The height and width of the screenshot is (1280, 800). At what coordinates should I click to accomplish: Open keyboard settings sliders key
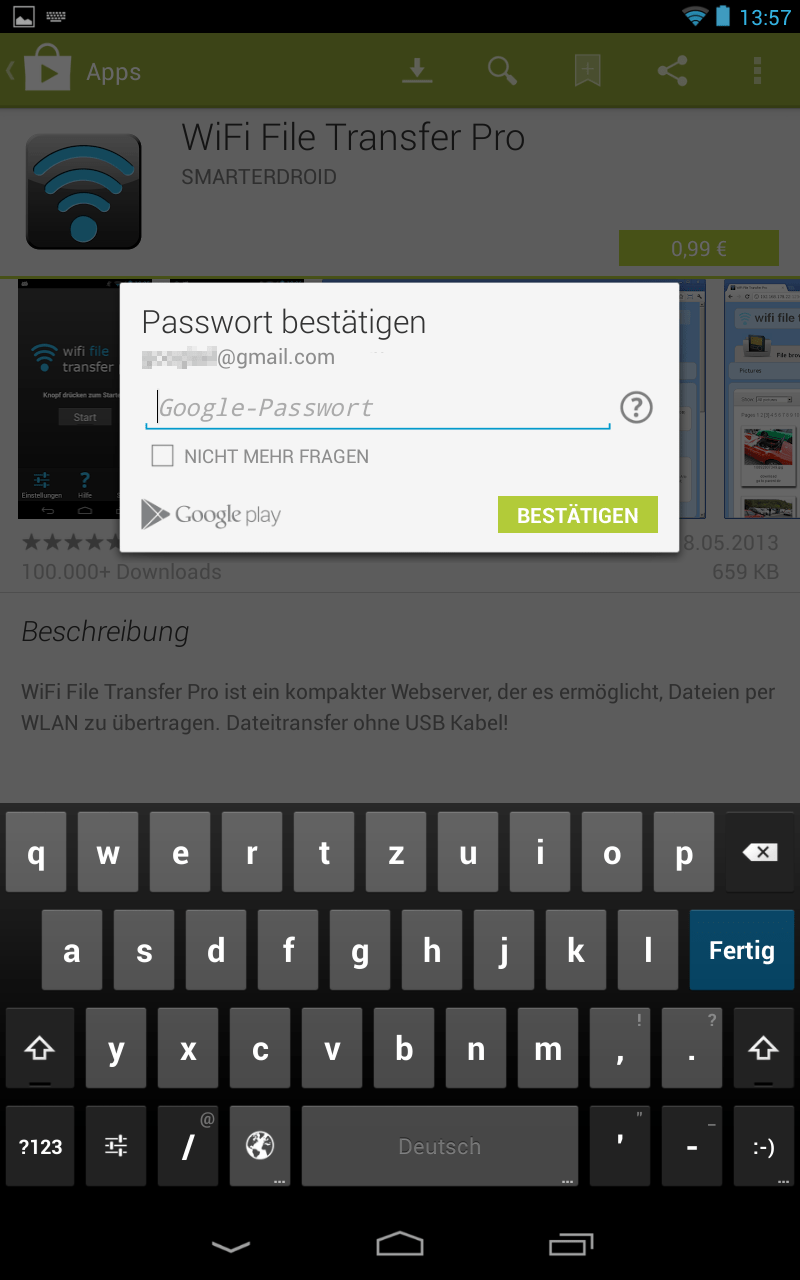[x=116, y=1146]
